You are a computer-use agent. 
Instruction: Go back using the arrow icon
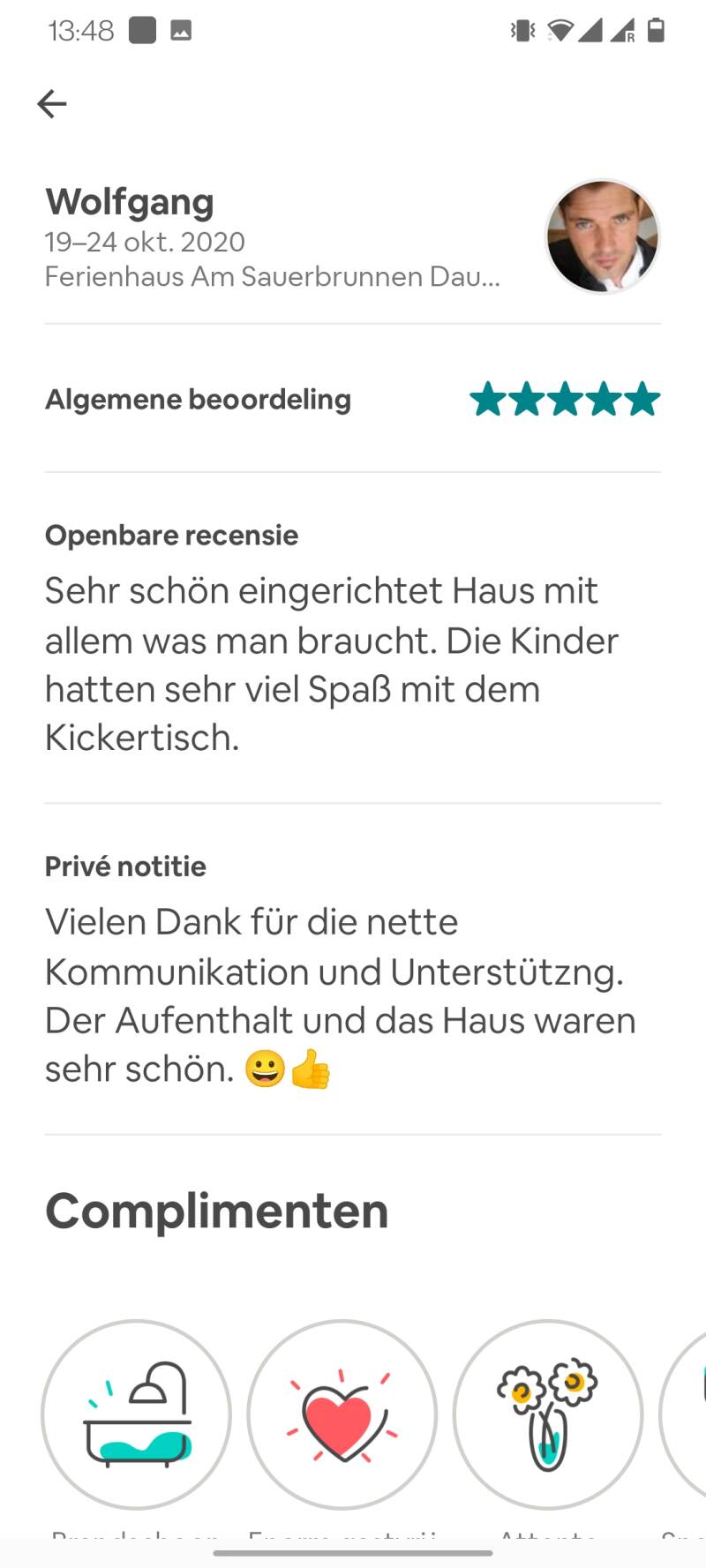pos(52,104)
